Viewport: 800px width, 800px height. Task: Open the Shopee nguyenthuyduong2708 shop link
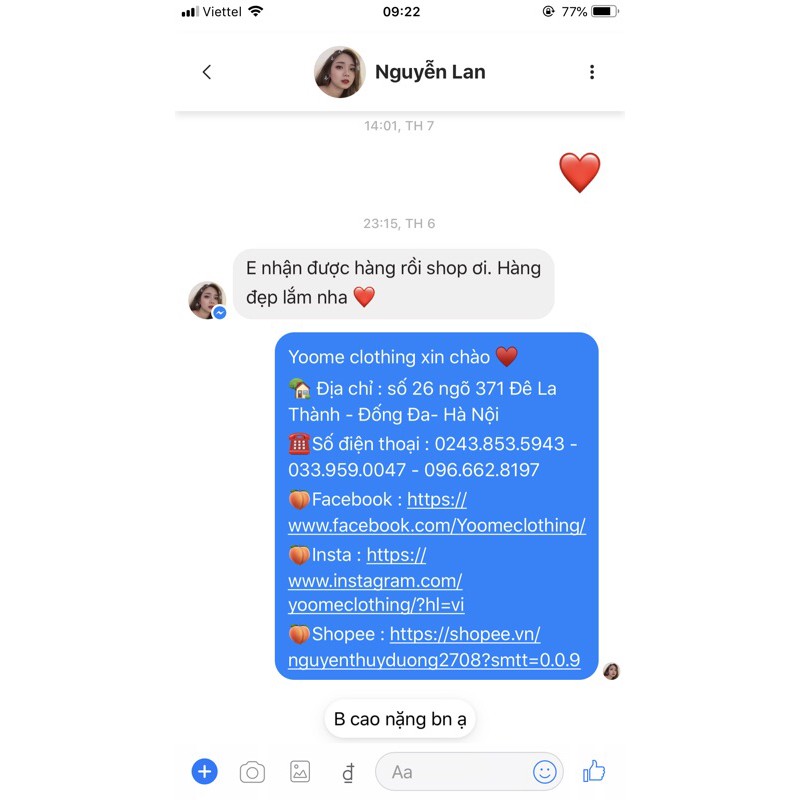coord(434,660)
